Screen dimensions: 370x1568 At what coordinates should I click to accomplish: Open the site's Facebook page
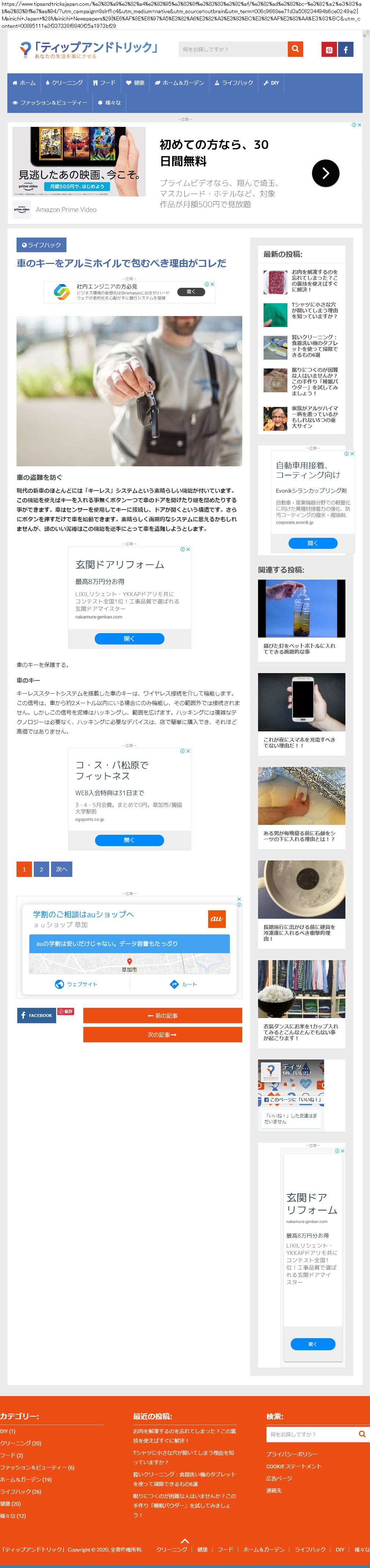345,50
